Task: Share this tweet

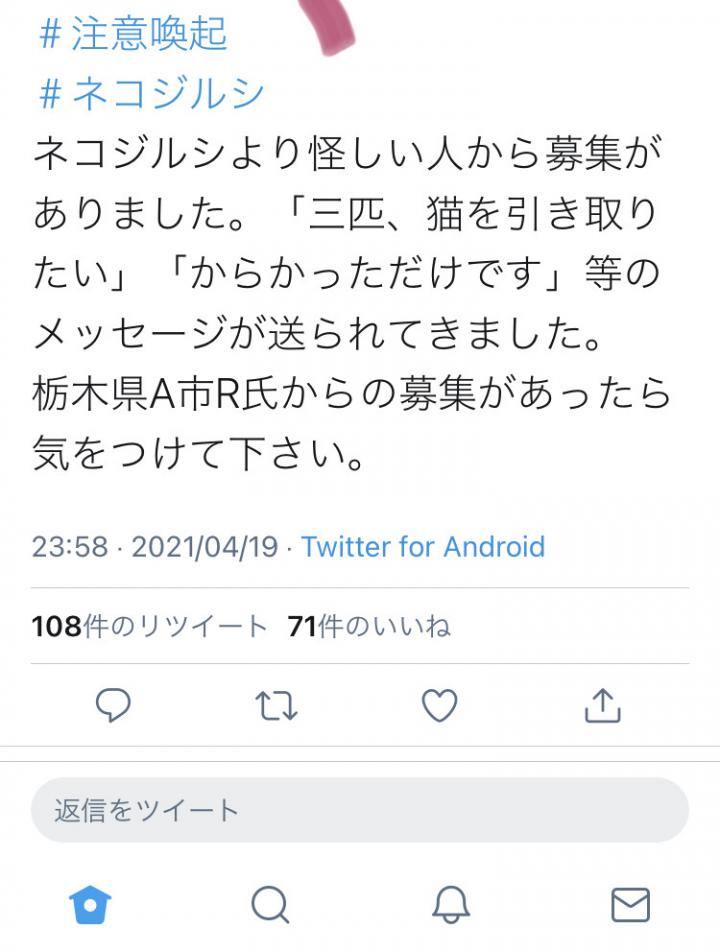Action: (602, 706)
